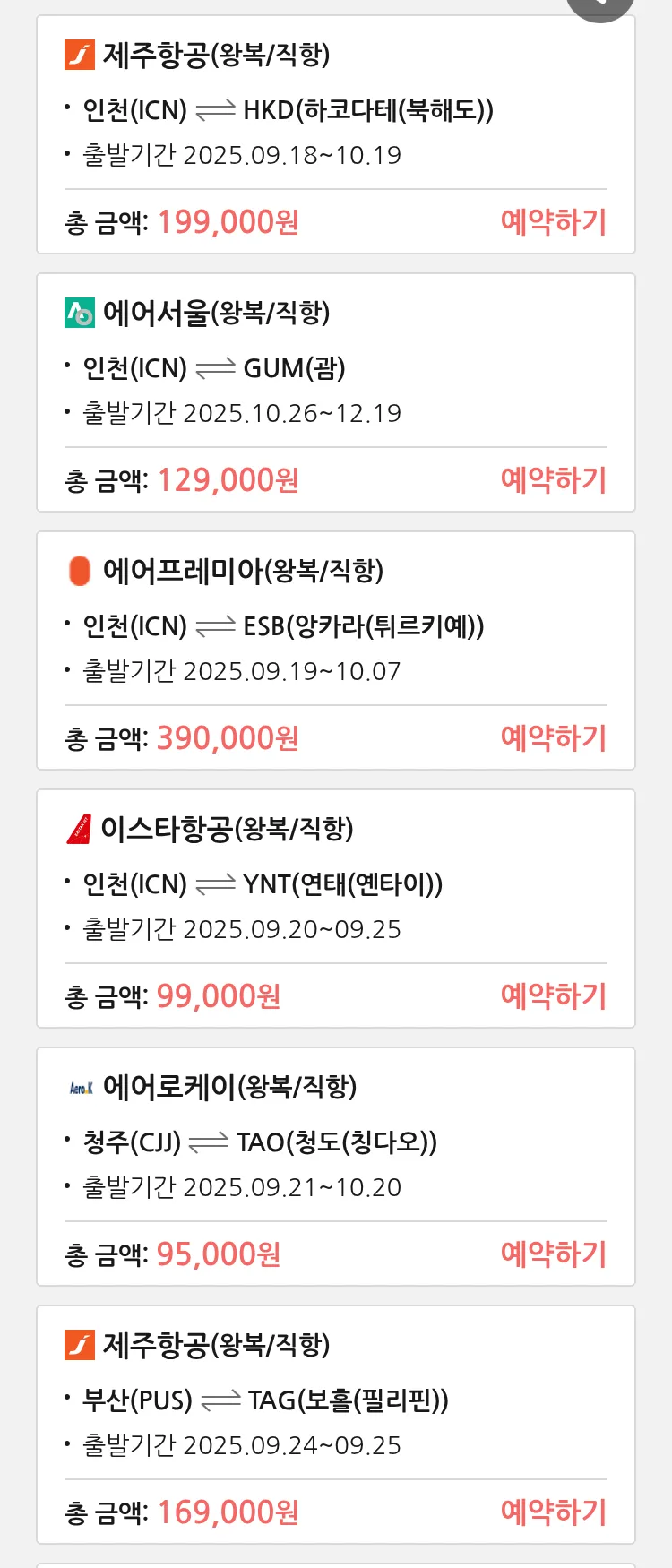Viewport: 672px width, 1568px height.
Task: Click 예약하기 for the Ankara flight
Action: [554, 737]
